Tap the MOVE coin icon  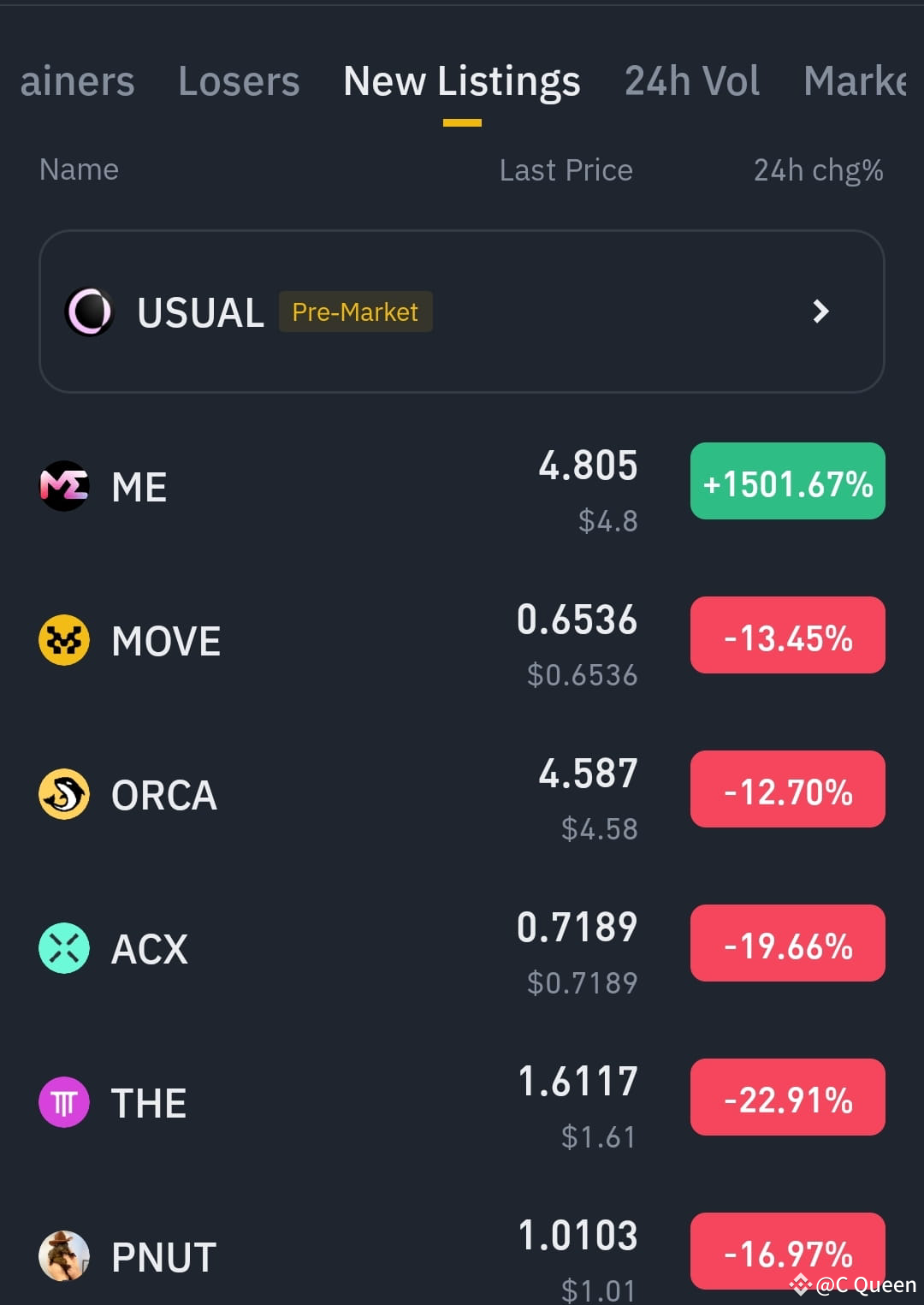pos(64,640)
